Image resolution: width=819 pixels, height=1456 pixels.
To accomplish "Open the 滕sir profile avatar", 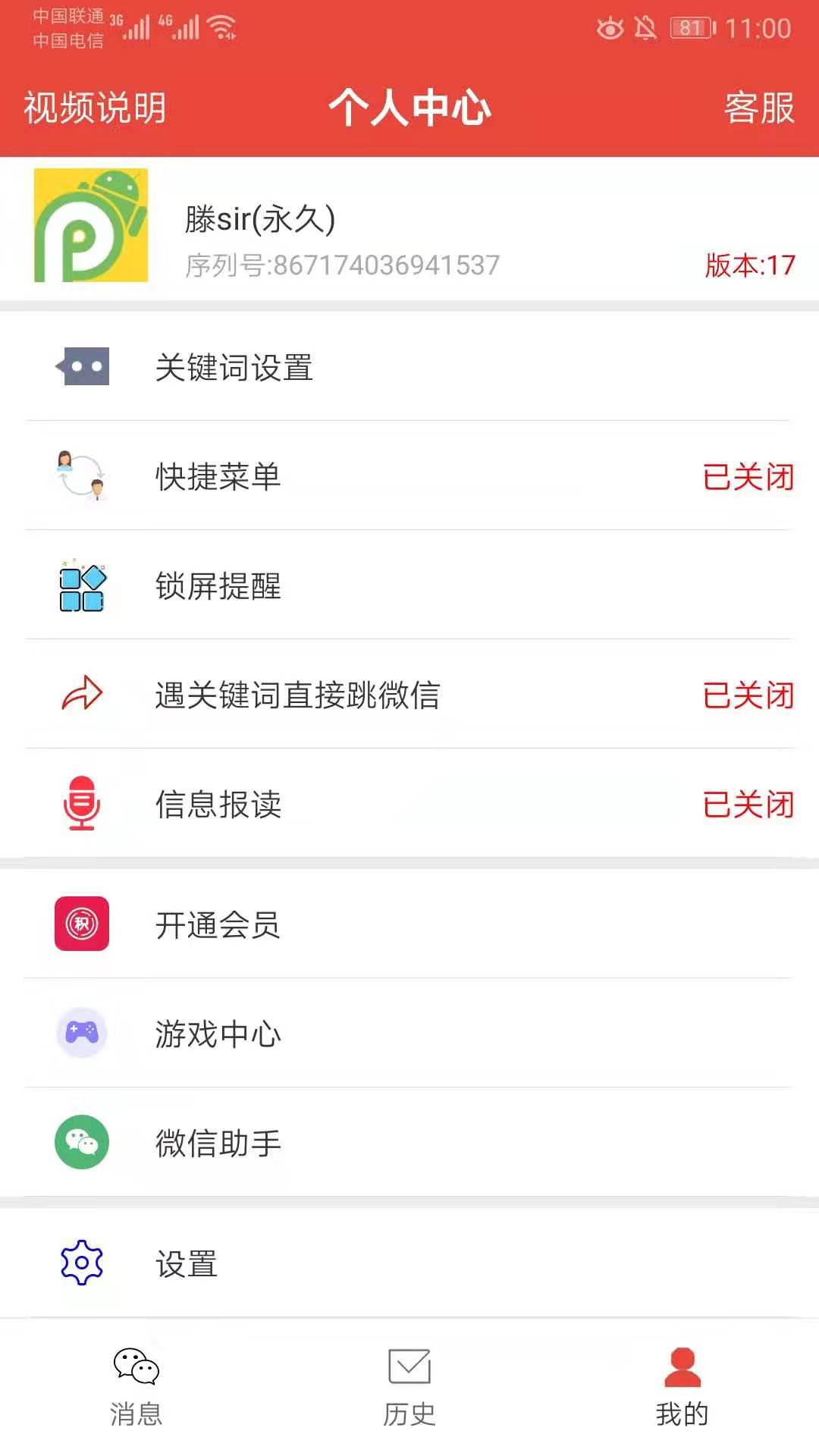I will (91, 225).
